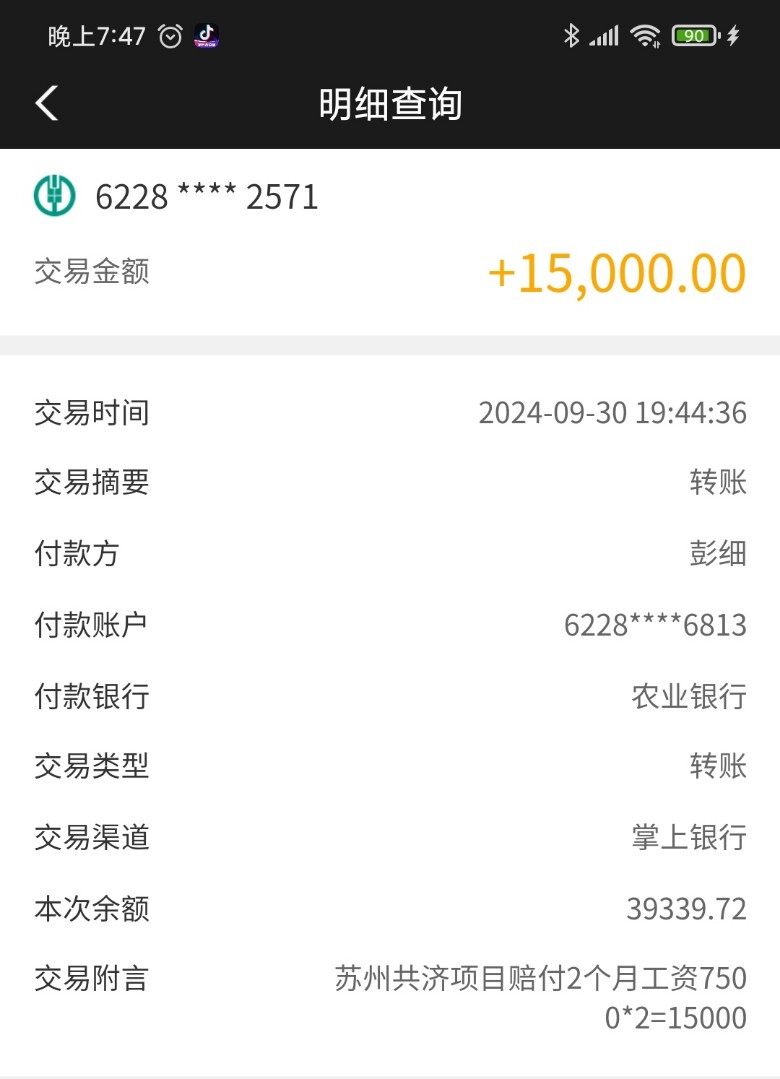Go back from the 明细查询 screen
This screenshot has height=1079, width=780.
click(47, 103)
